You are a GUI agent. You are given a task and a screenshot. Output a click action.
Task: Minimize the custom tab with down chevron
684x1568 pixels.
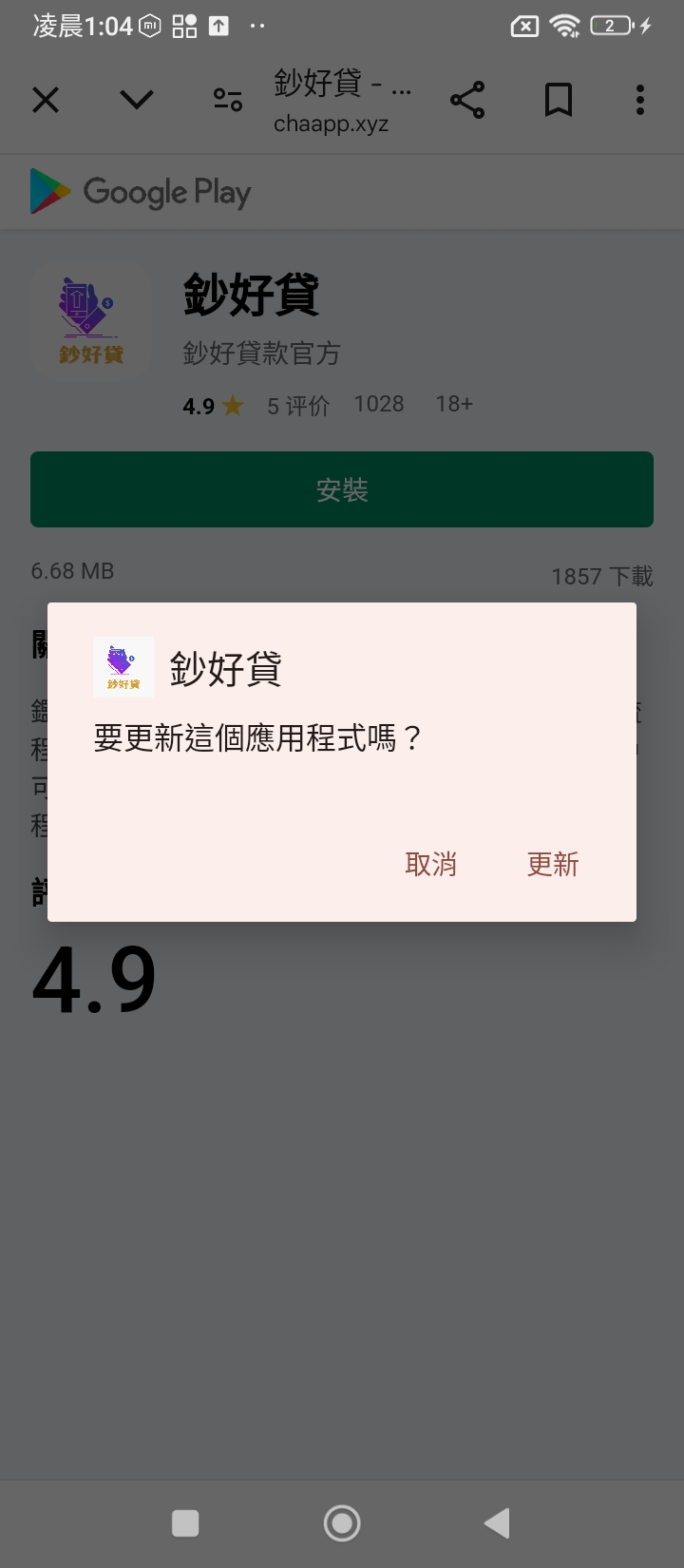[137, 100]
